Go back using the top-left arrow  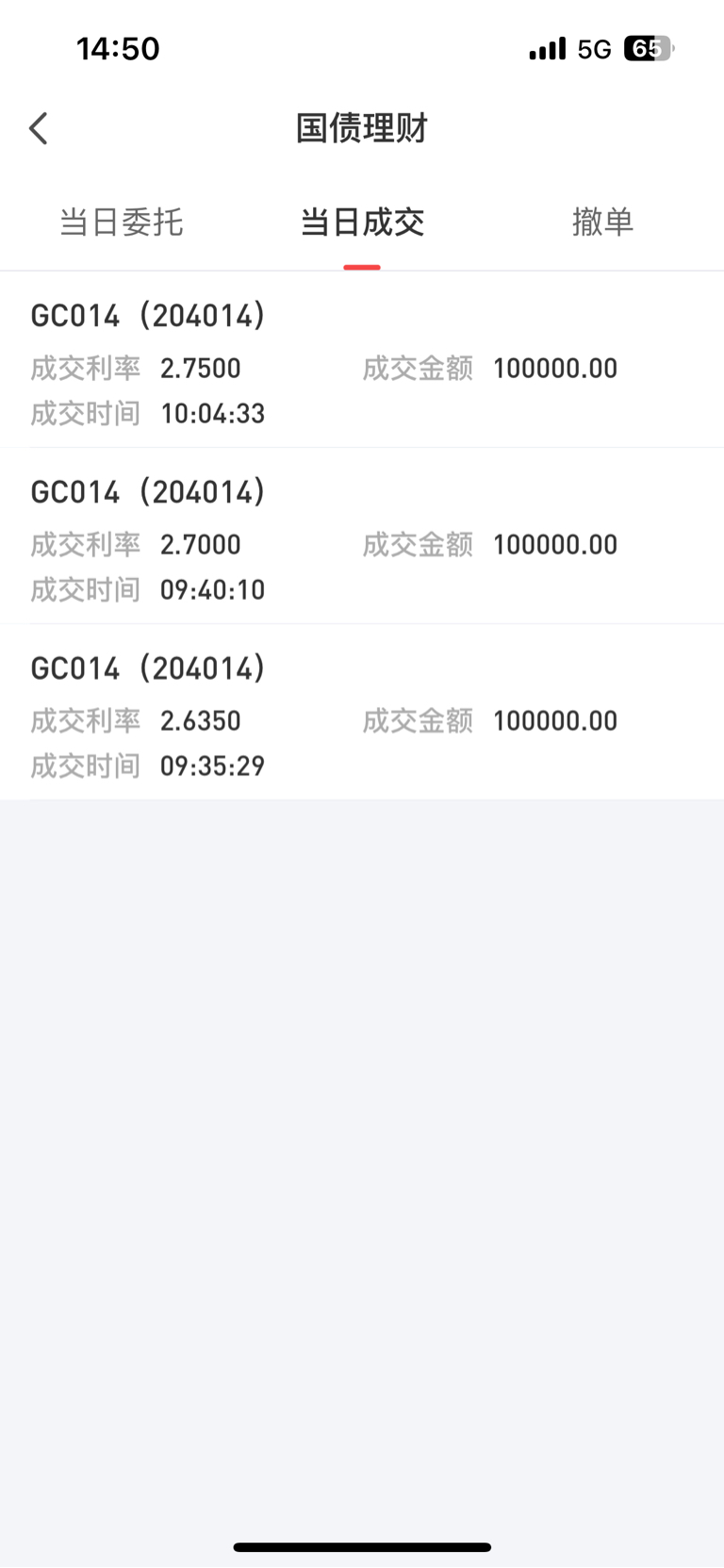pyautogui.click(x=39, y=128)
